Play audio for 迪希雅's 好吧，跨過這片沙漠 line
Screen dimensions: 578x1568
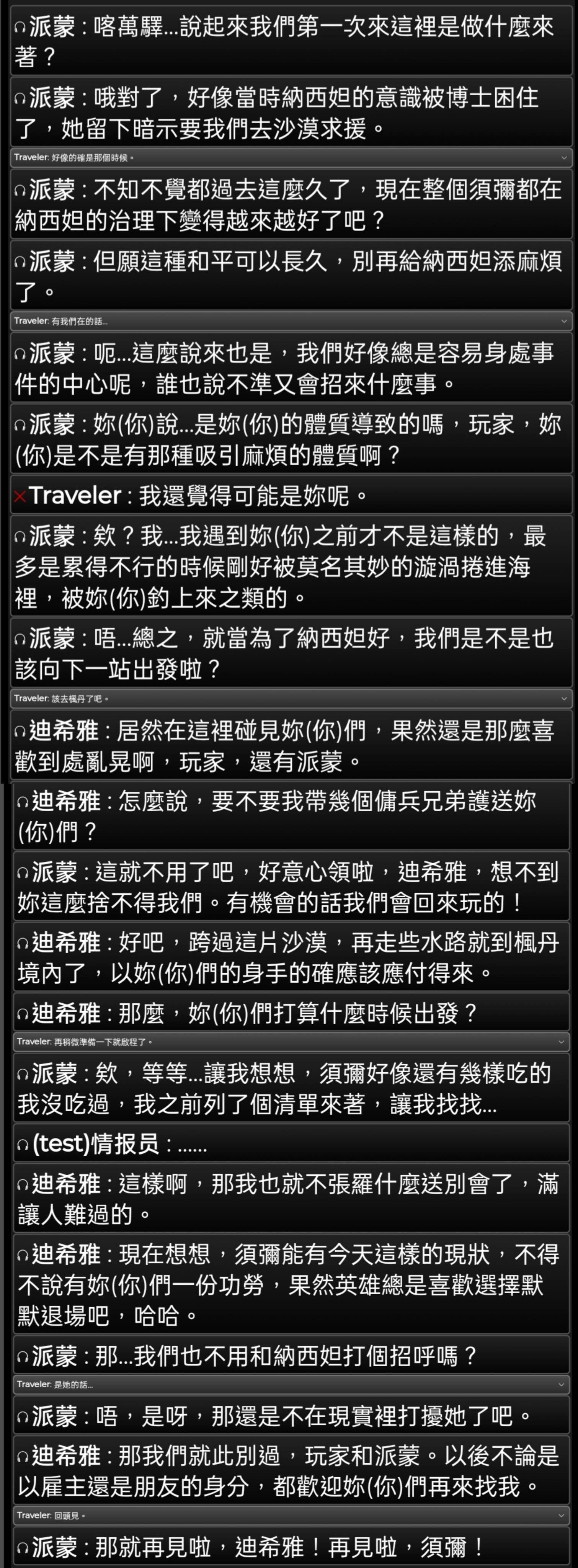23,944
